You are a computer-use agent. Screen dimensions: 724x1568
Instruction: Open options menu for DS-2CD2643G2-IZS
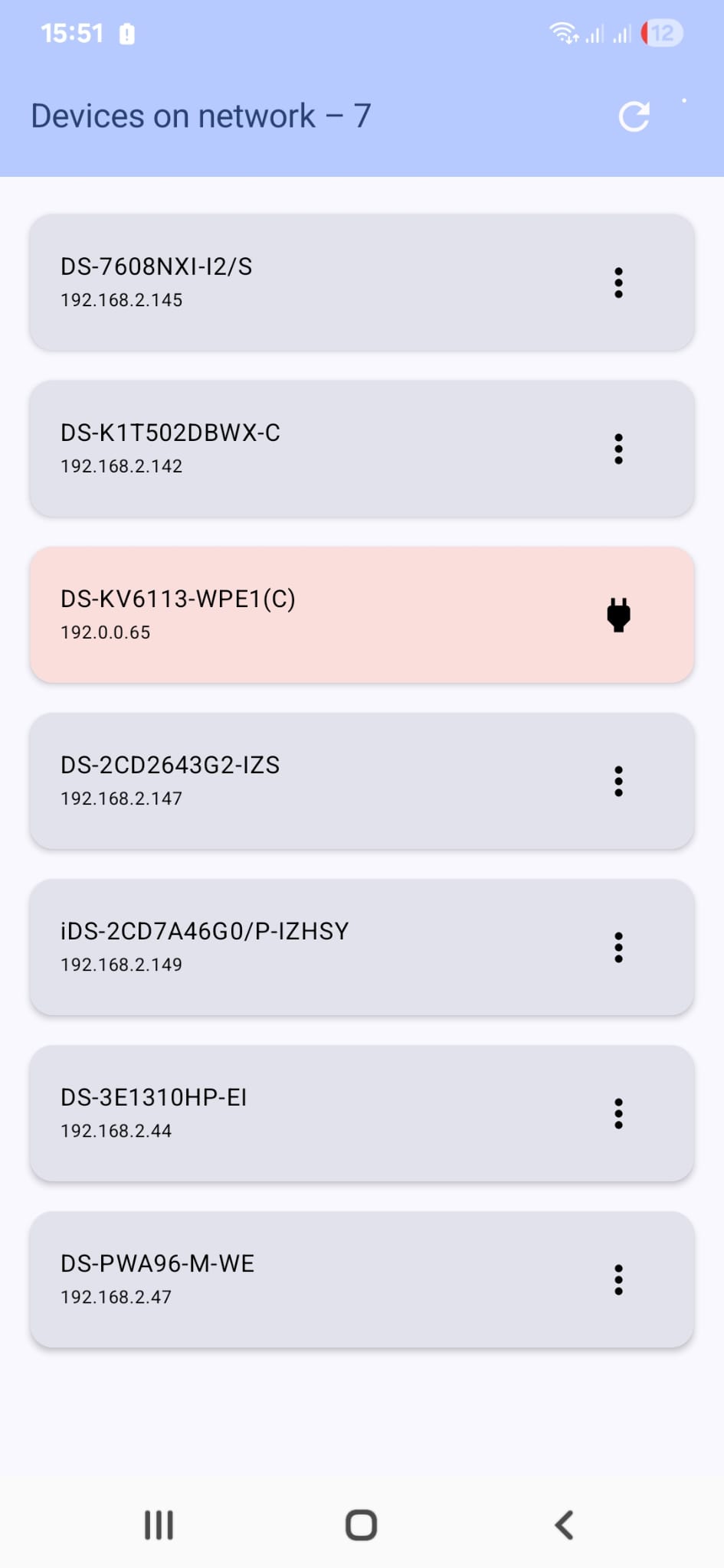(x=618, y=781)
